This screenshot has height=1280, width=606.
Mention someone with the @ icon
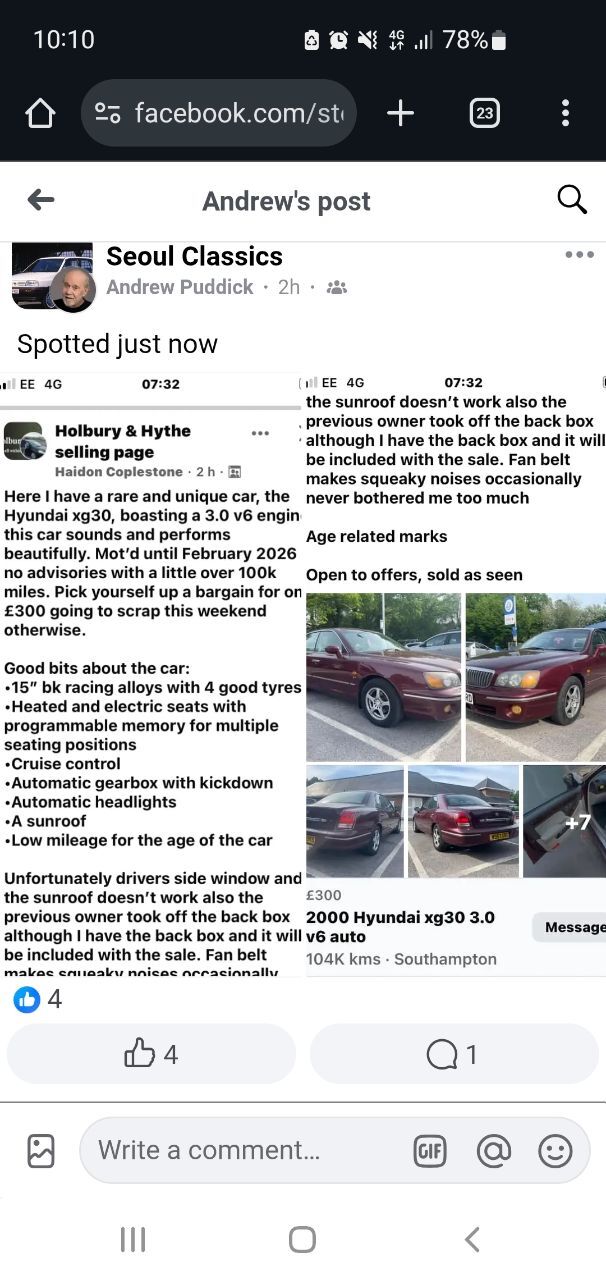[494, 1151]
